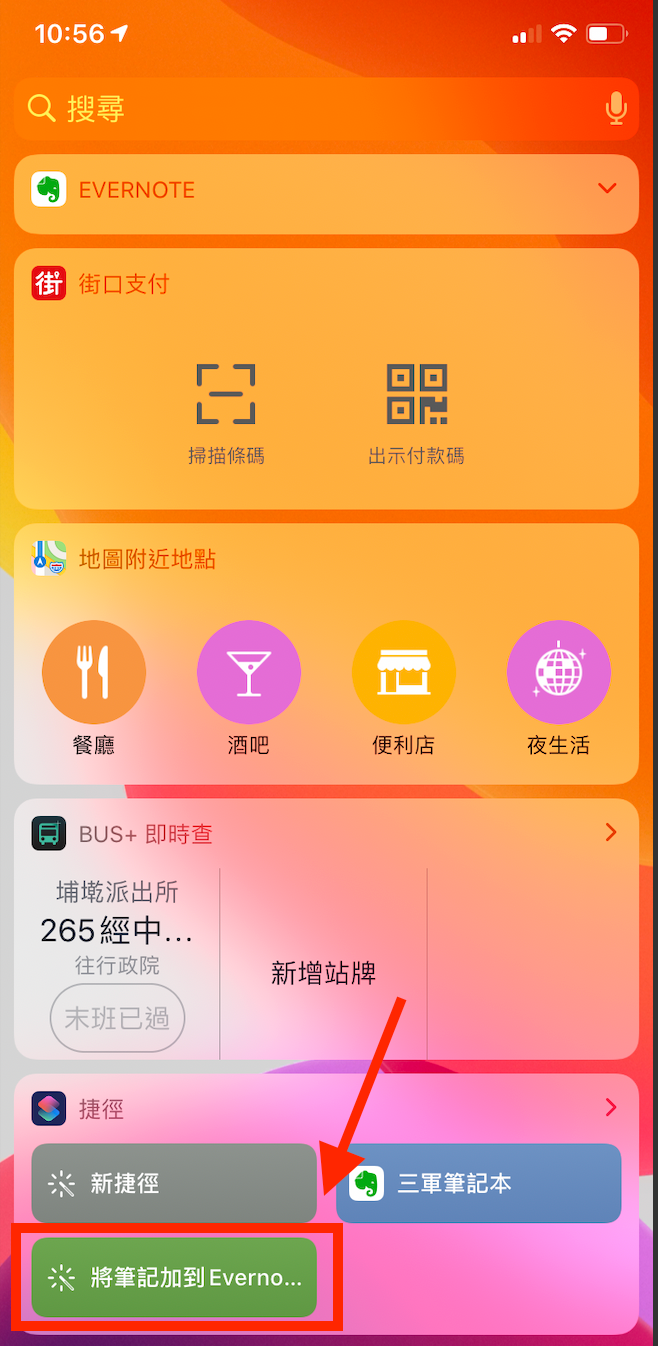Expand the Evernote widget
The height and width of the screenshot is (1346, 658).
pos(607,189)
